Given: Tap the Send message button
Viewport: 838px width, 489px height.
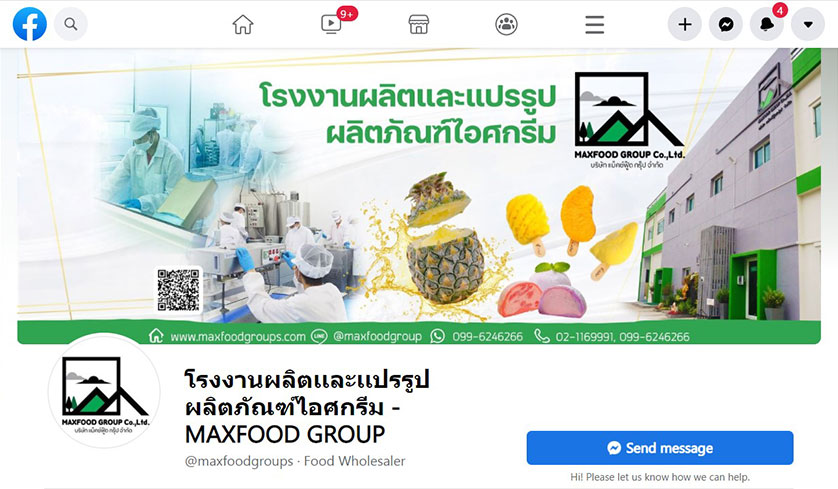Looking at the screenshot, I should [x=660, y=448].
